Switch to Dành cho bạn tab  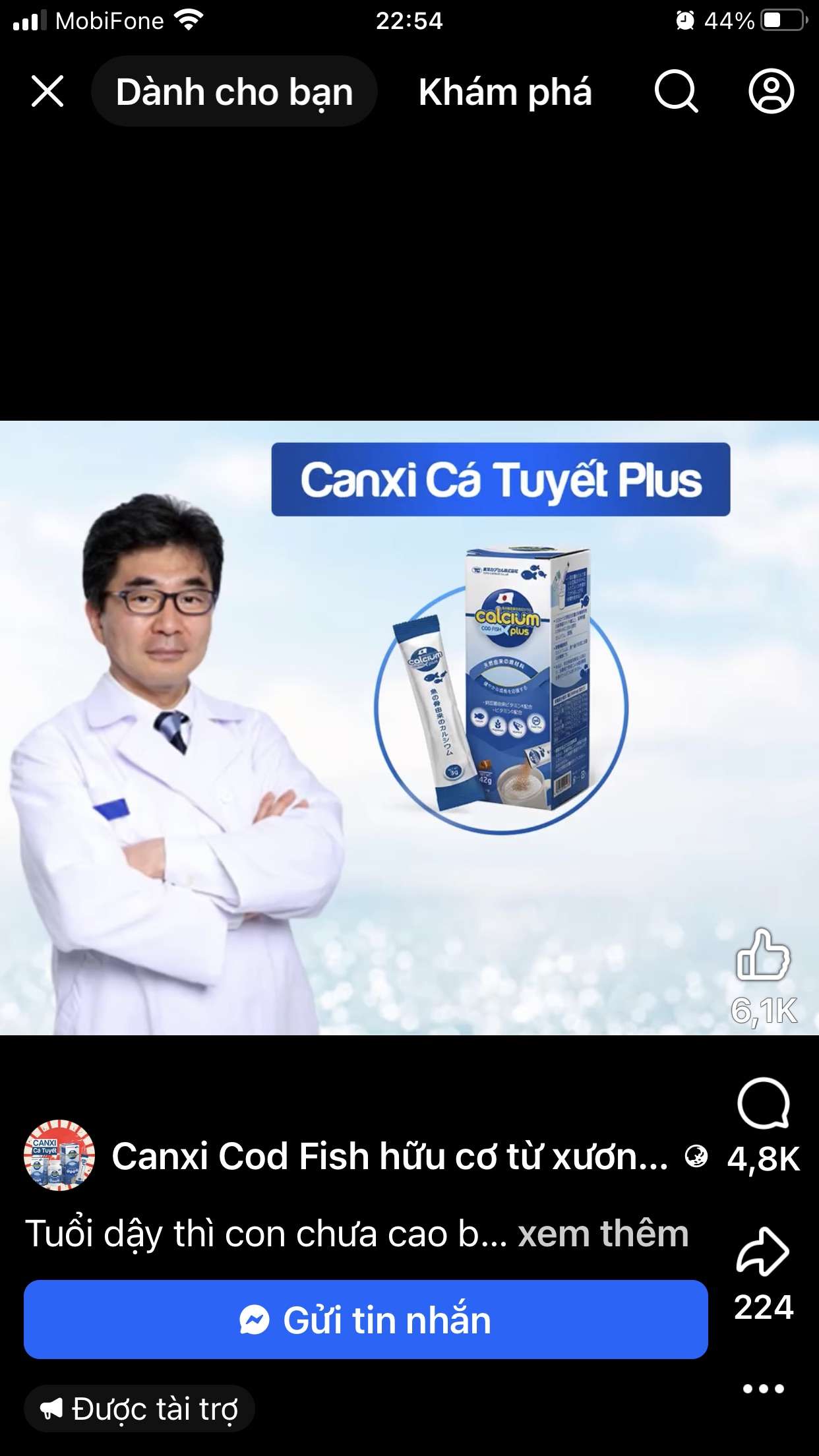pos(234,92)
